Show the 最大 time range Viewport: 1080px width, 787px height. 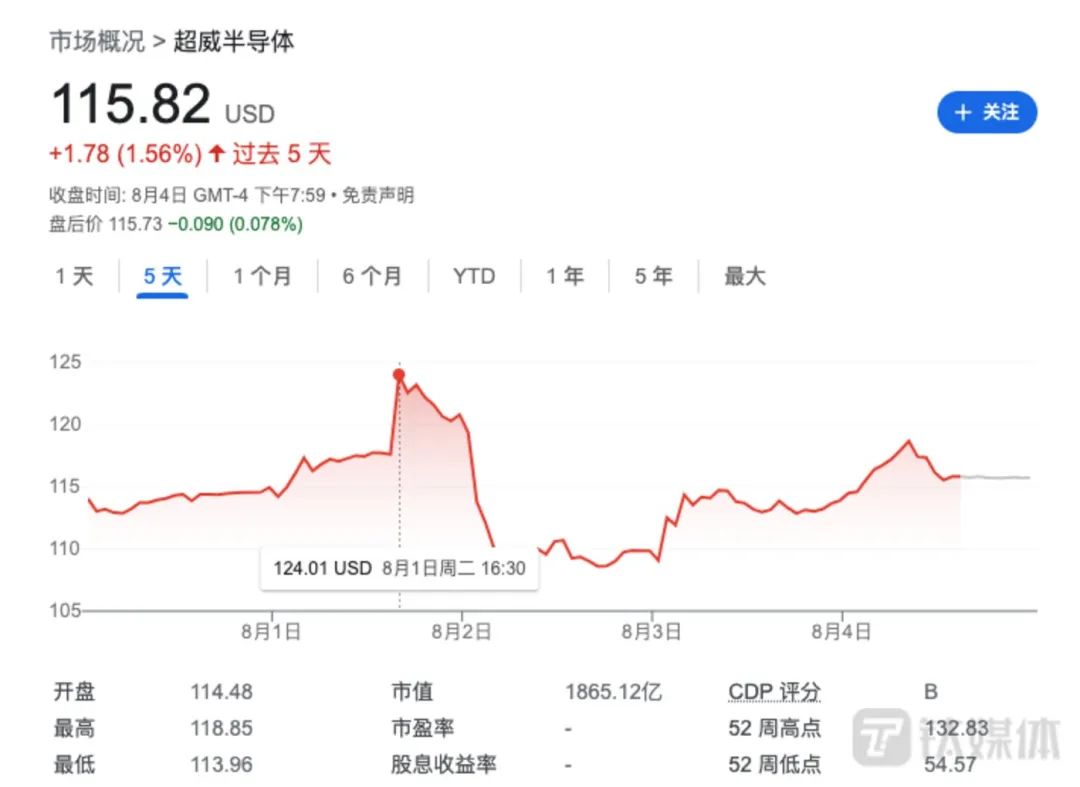(x=744, y=276)
